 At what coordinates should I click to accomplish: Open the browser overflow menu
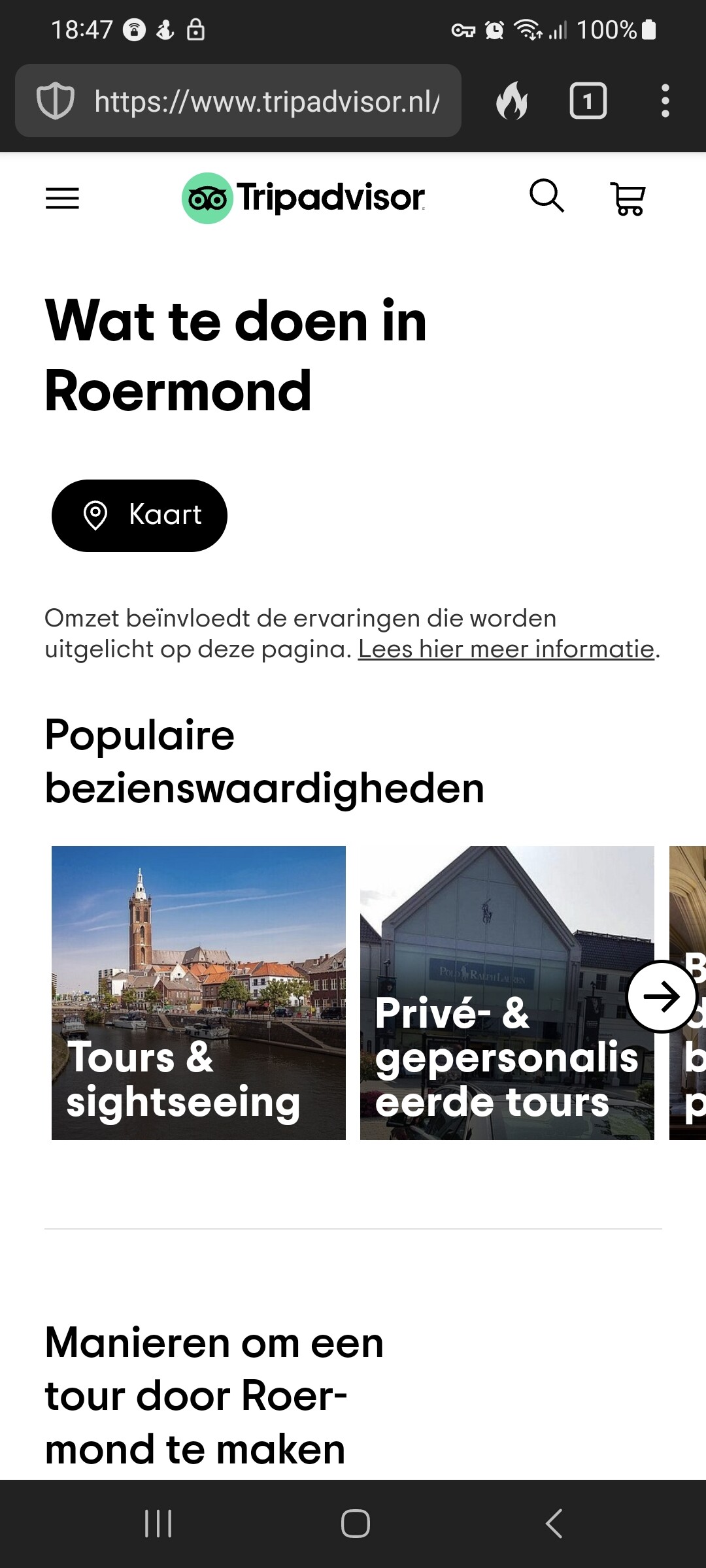(x=665, y=101)
